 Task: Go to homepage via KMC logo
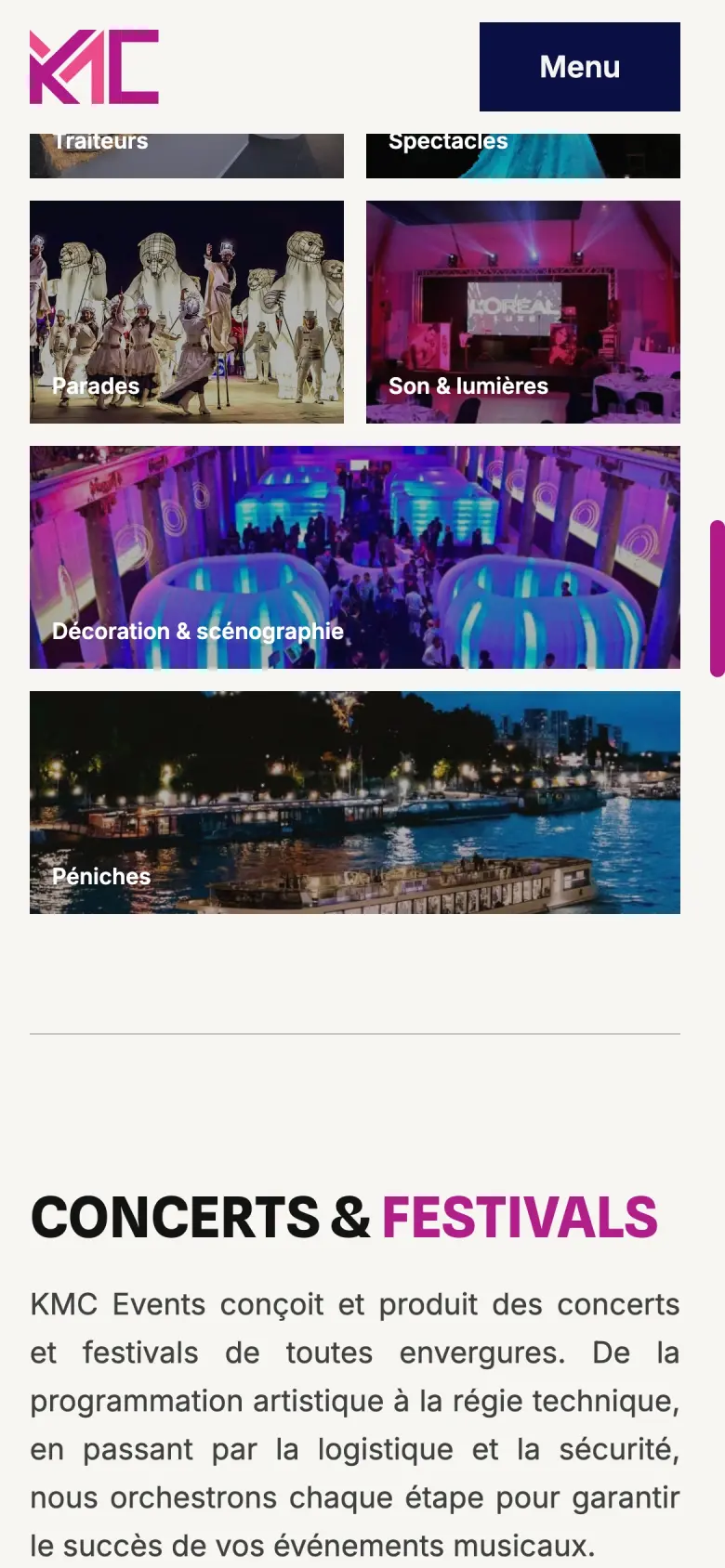point(94,67)
